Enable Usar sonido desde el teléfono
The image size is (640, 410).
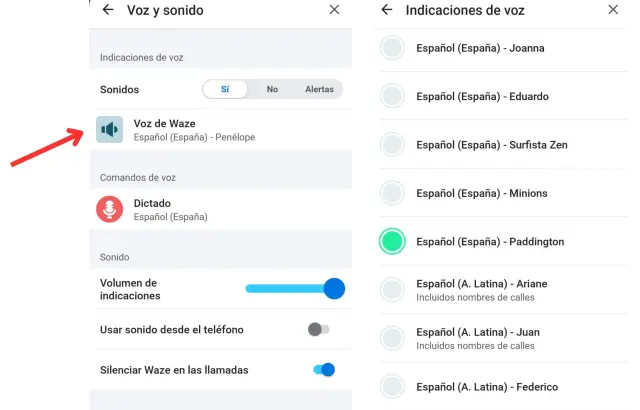(319, 329)
